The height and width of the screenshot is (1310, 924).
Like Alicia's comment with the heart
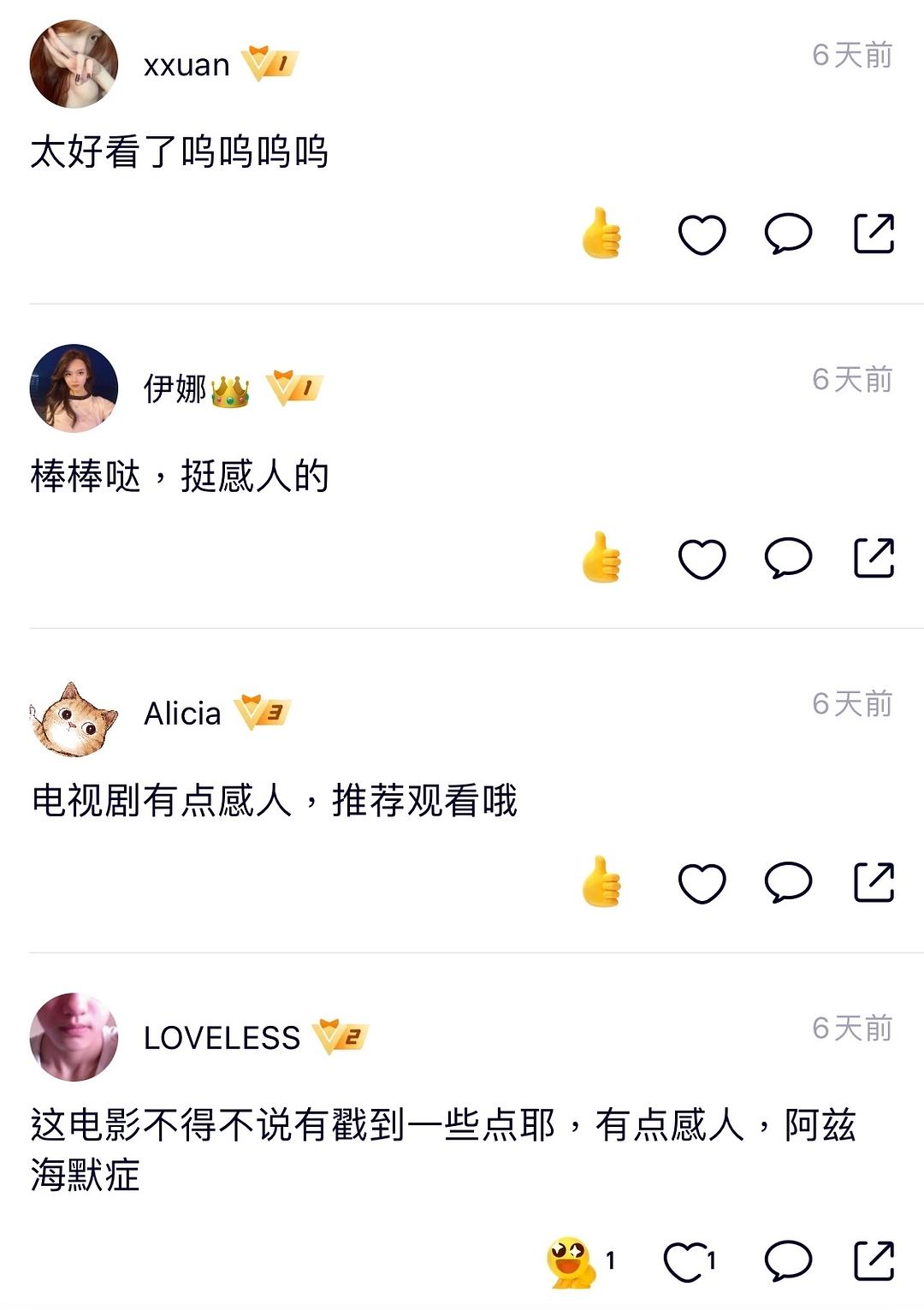702,883
